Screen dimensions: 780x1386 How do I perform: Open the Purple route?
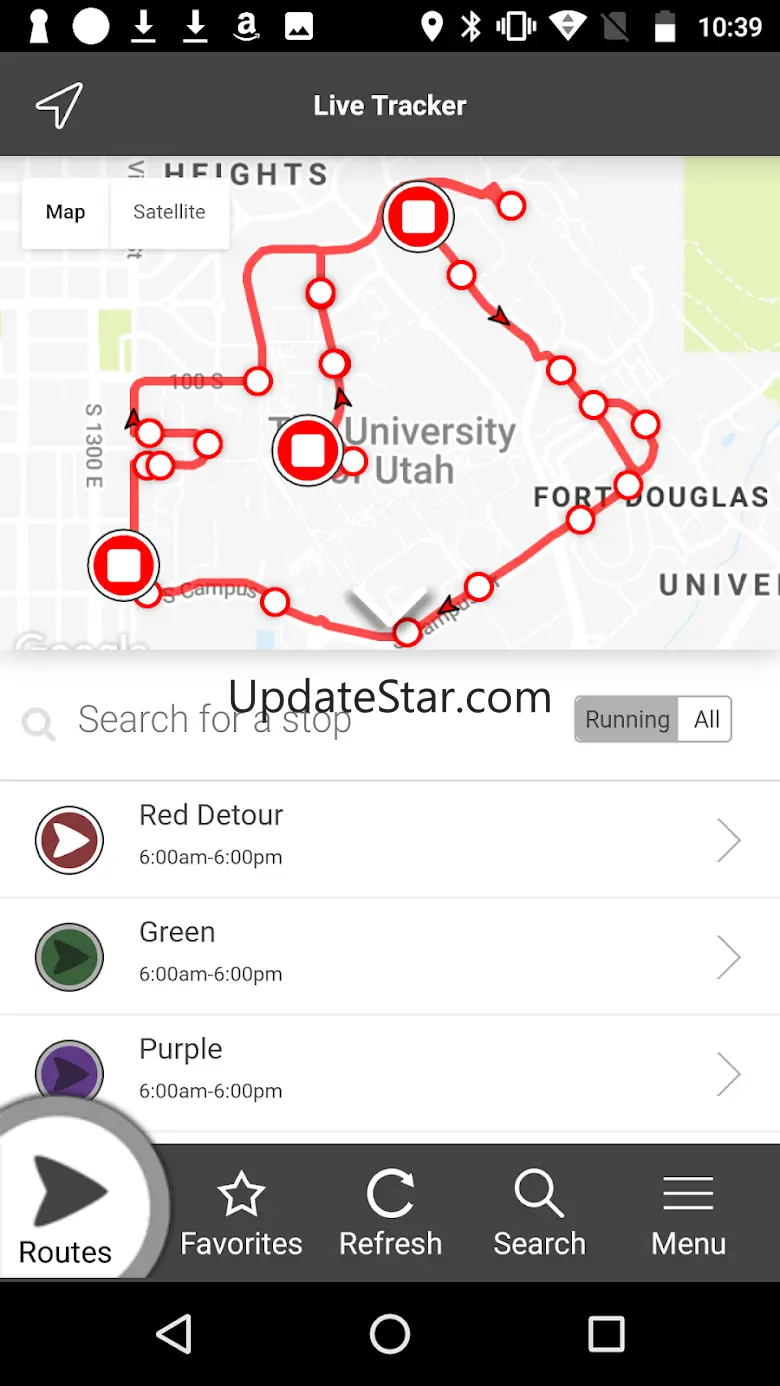pyautogui.click(x=390, y=1073)
